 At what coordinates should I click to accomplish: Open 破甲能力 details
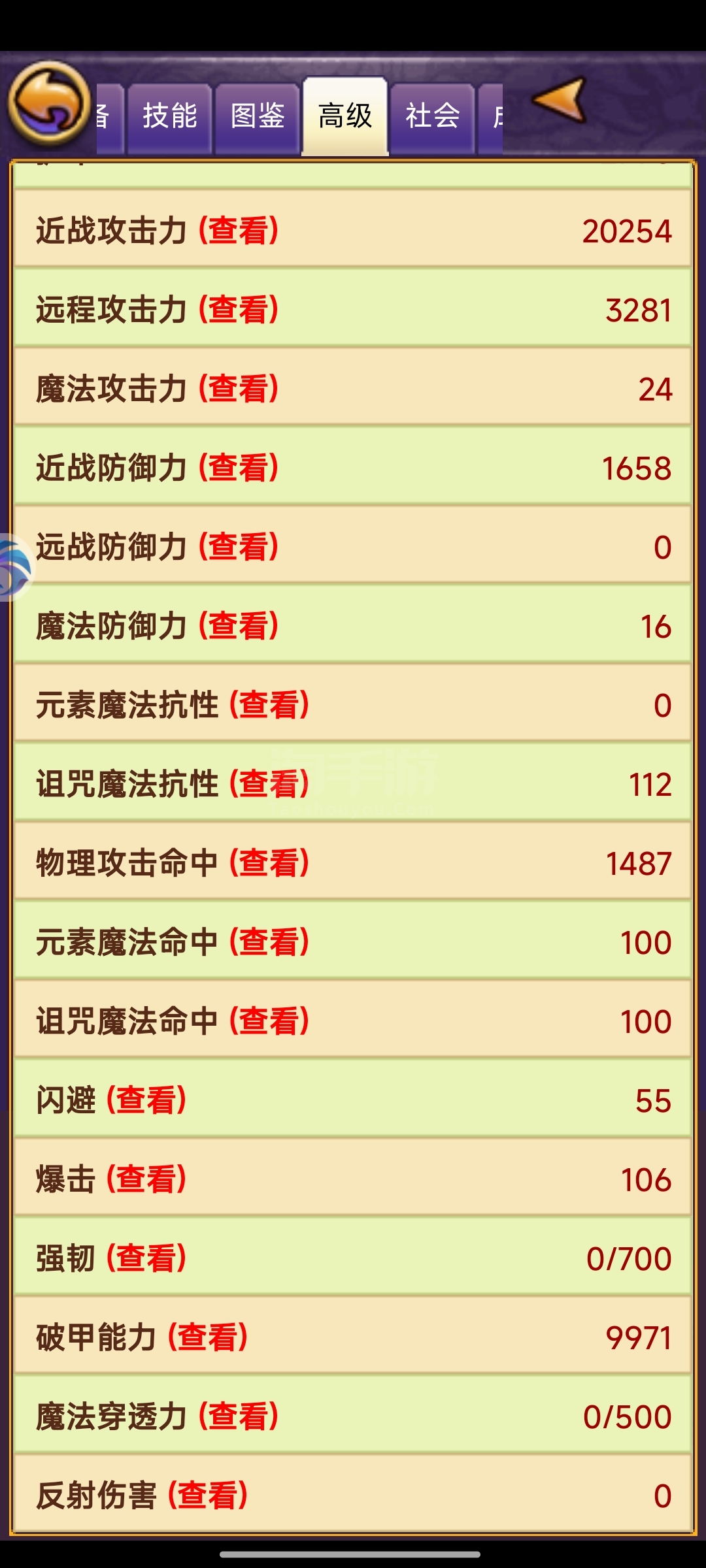[208, 1337]
